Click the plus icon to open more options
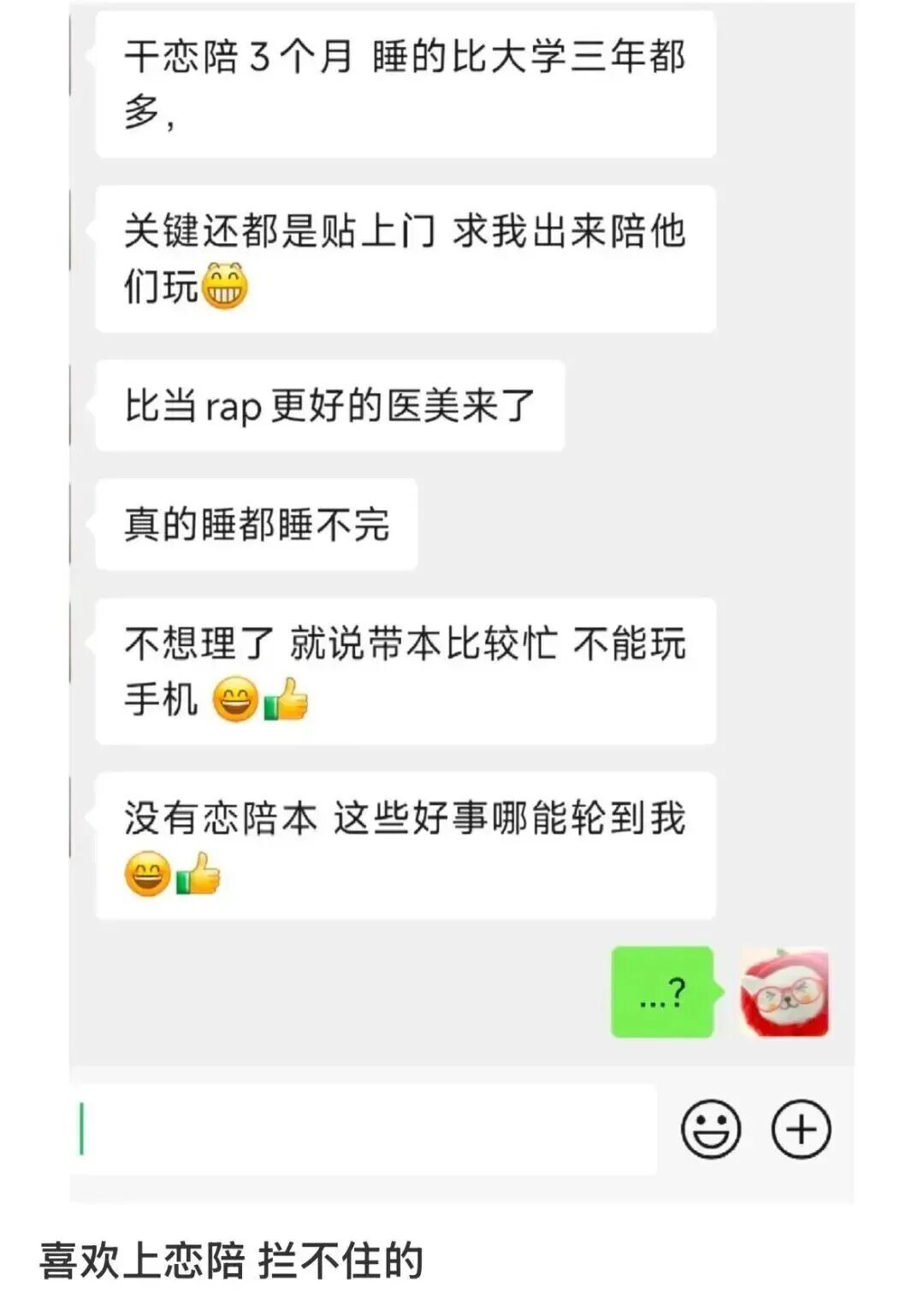Screen dimensions: 924x1311 tap(803, 1128)
